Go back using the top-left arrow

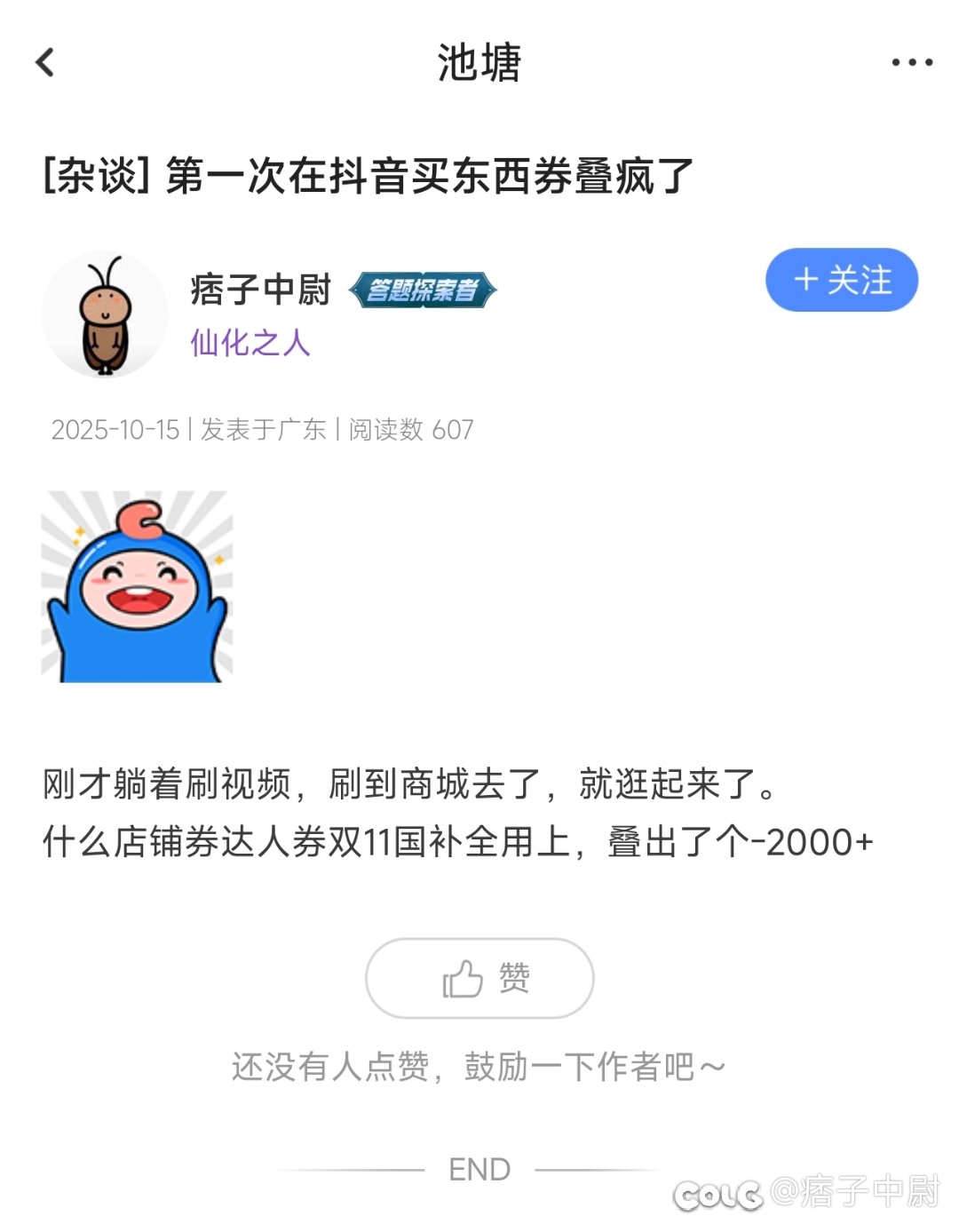(45, 62)
